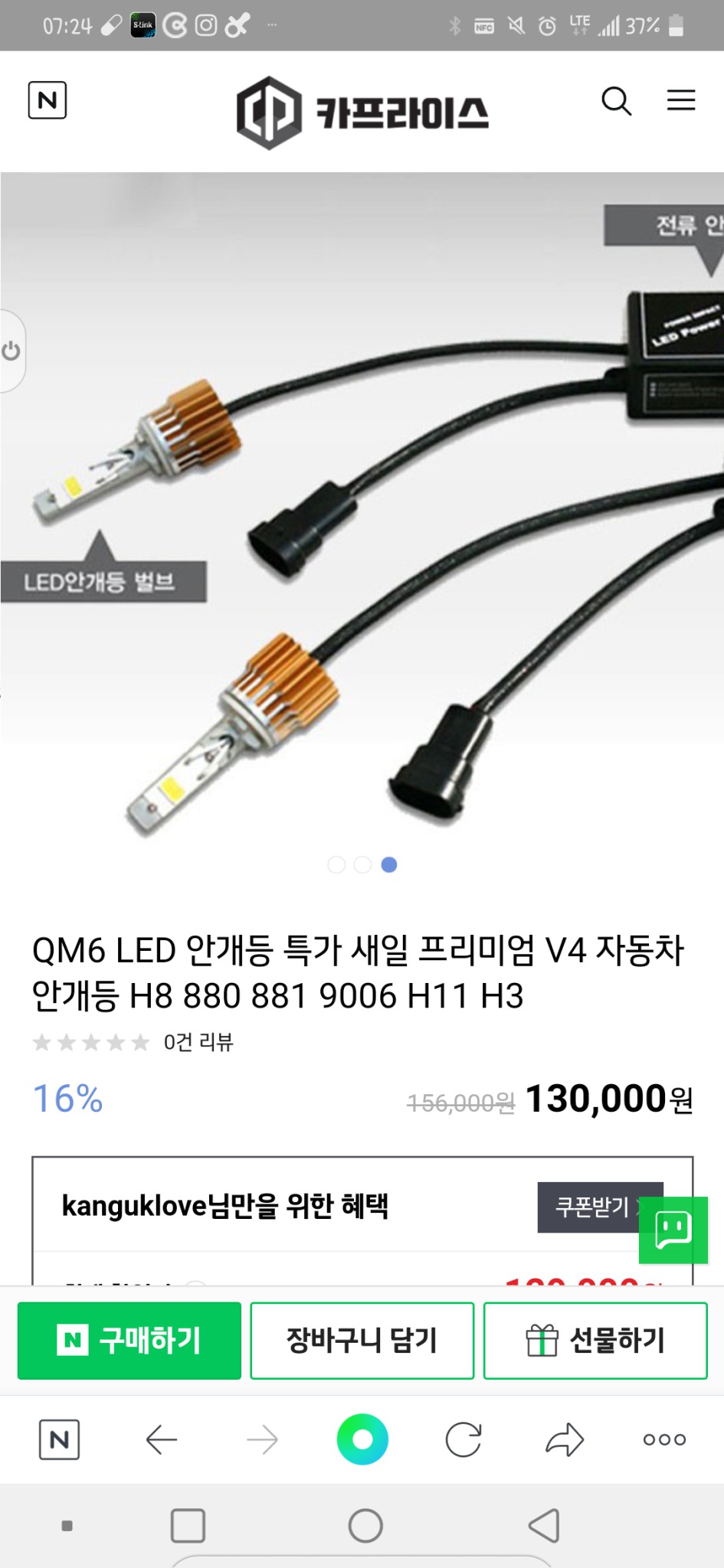
Task: Tap 장바구니 담기 to add to cart
Action: [x=362, y=1341]
